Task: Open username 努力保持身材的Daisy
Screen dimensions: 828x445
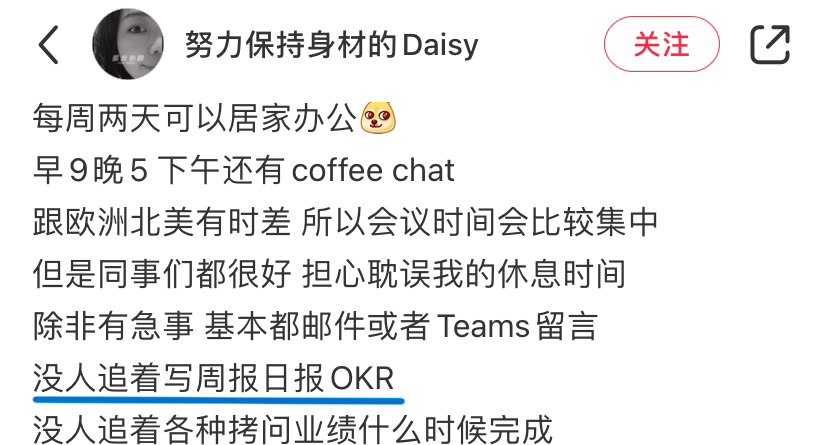Action: [331, 45]
